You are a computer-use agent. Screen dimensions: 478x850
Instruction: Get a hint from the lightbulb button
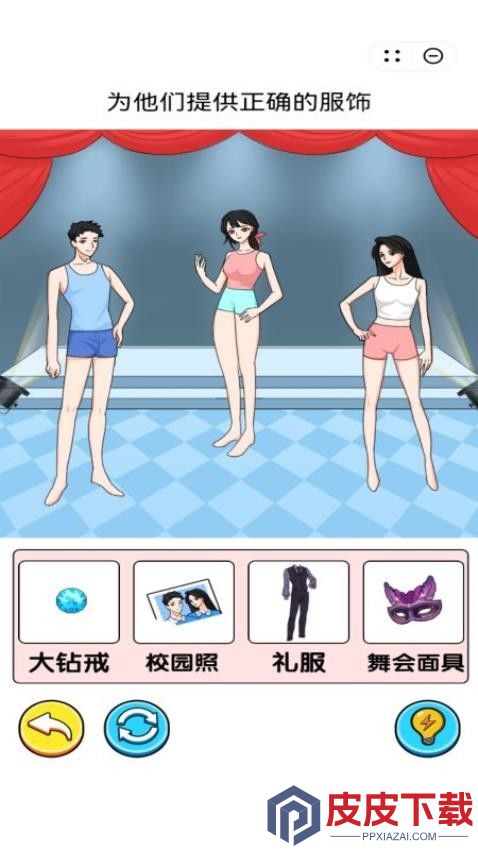428,728
